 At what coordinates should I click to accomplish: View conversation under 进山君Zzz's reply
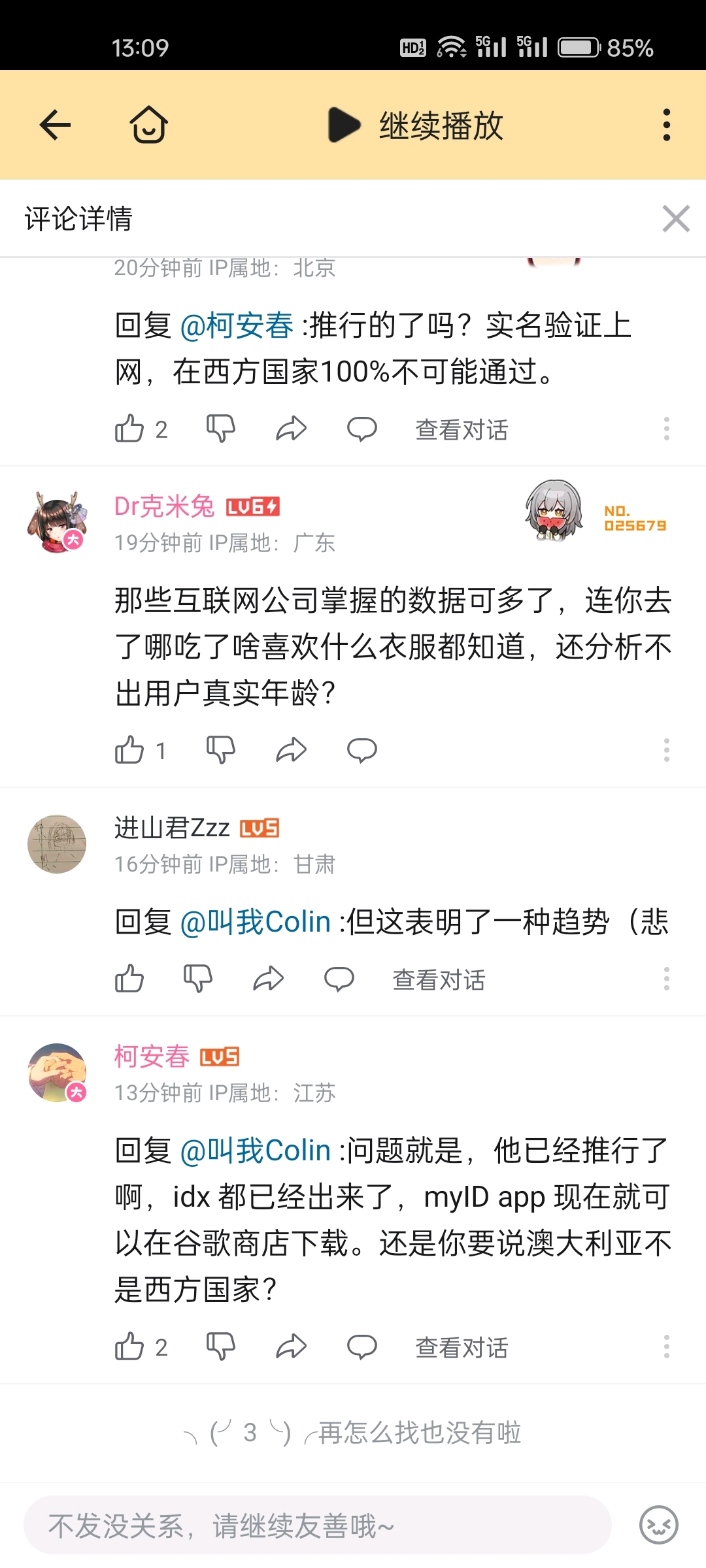tap(439, 979)
